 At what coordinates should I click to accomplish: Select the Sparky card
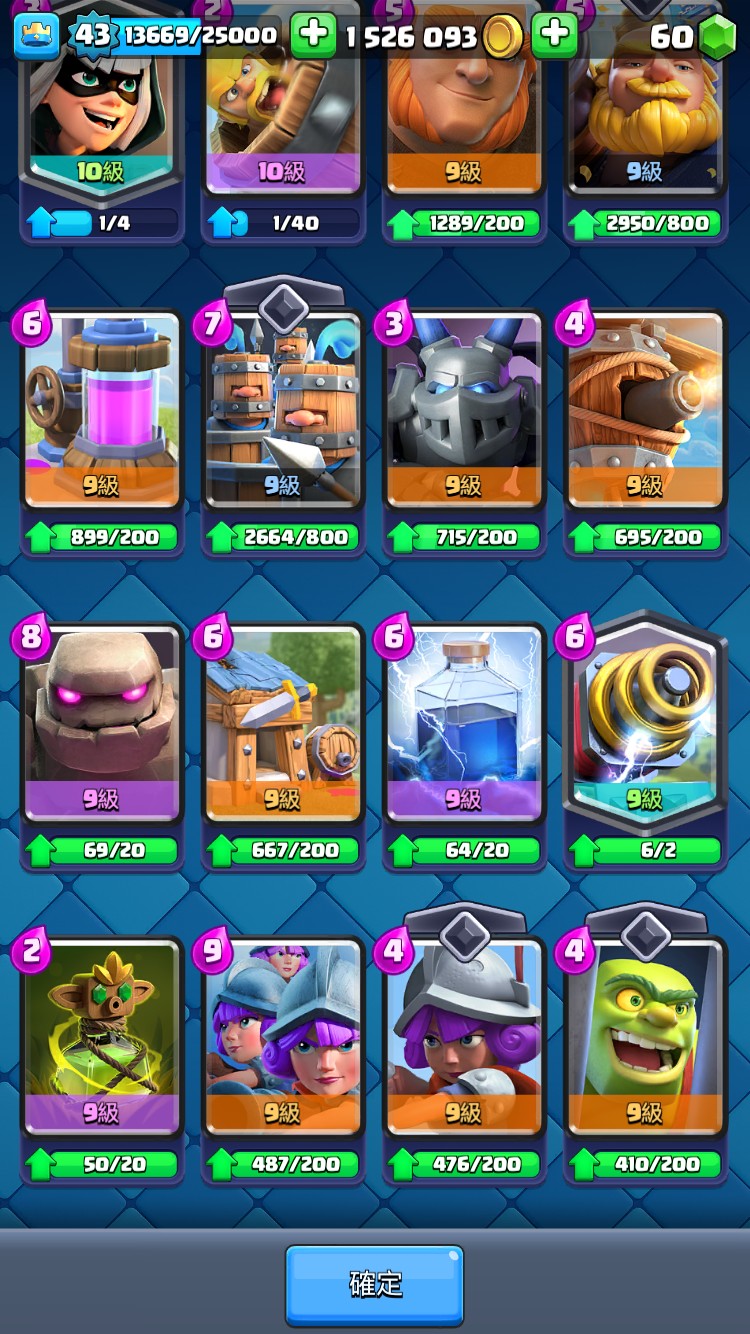pos(645,724)
